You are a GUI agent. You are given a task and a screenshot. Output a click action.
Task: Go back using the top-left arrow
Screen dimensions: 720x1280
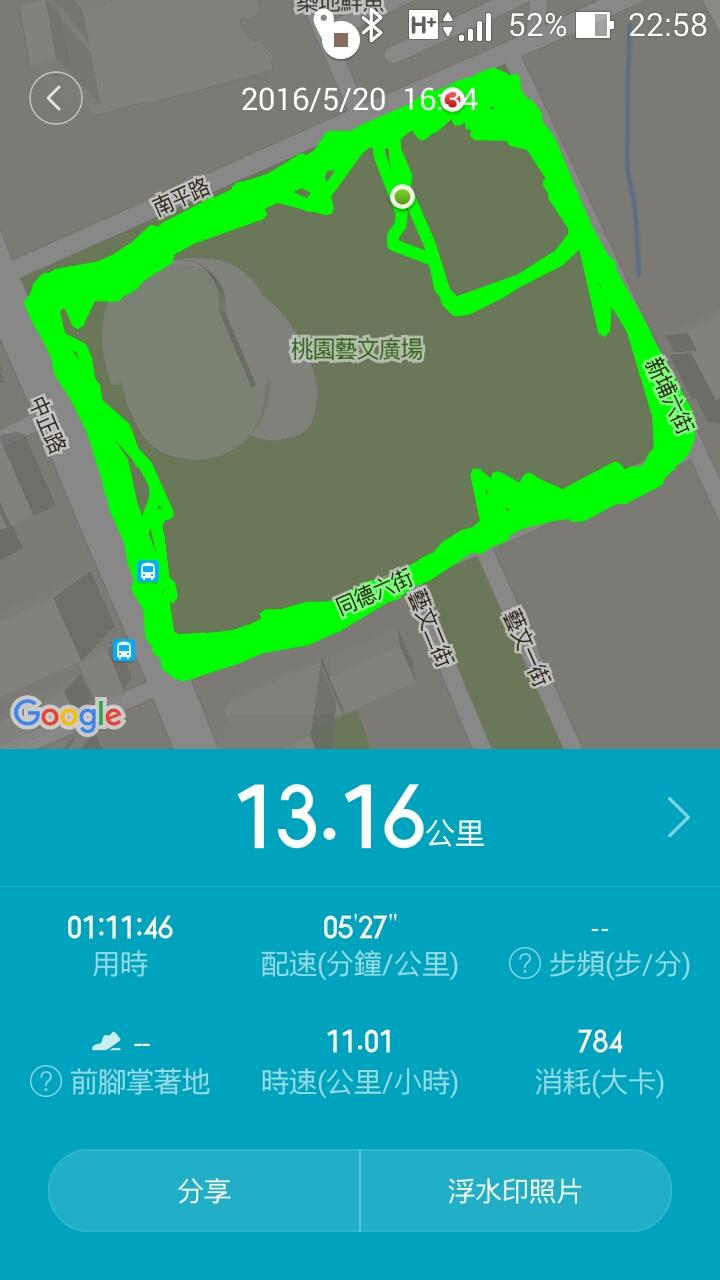pos(55,98)
